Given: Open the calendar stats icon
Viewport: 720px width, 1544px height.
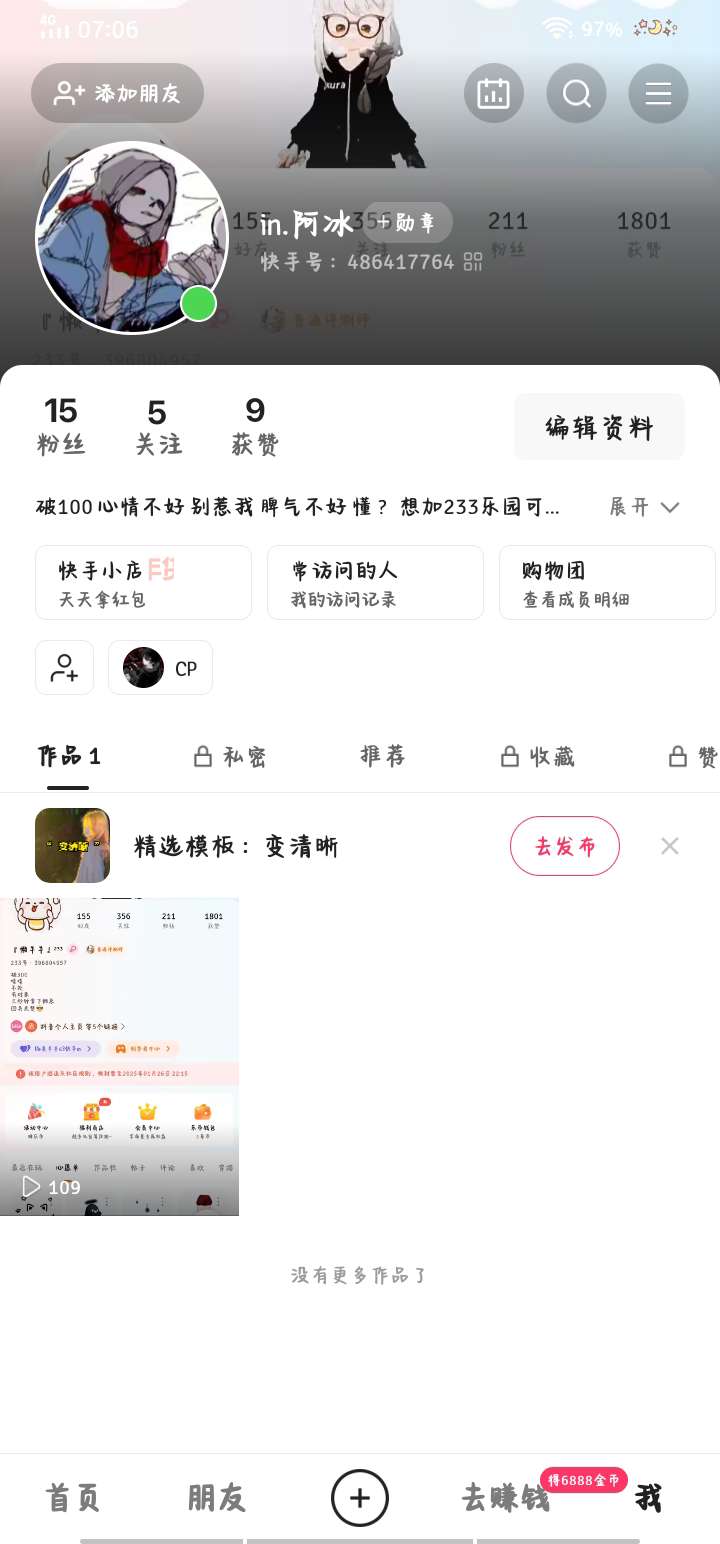Looking at the screenshot, I should (x=494, y=93).
